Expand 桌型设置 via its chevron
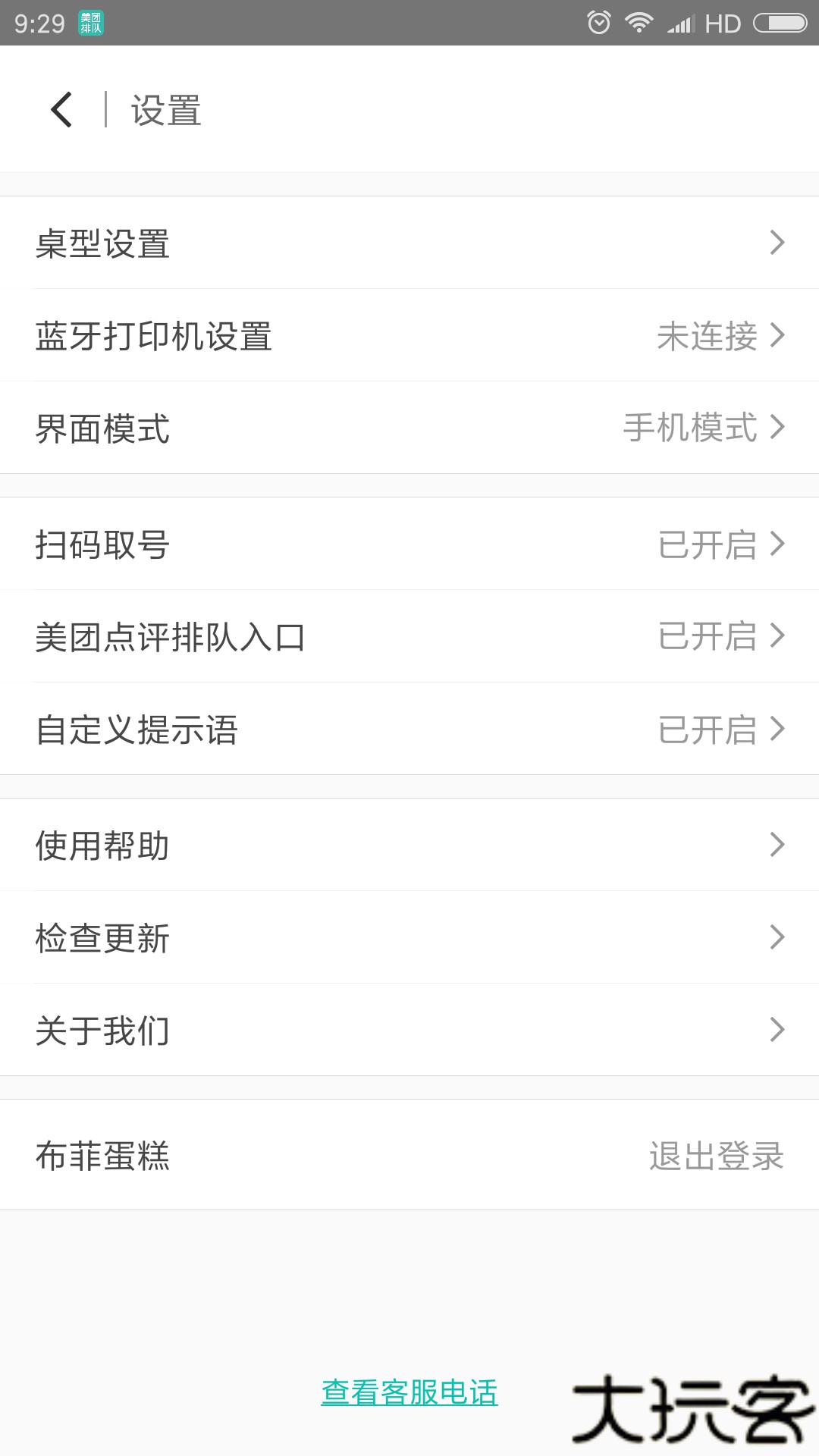 click(x=778, y=242)
